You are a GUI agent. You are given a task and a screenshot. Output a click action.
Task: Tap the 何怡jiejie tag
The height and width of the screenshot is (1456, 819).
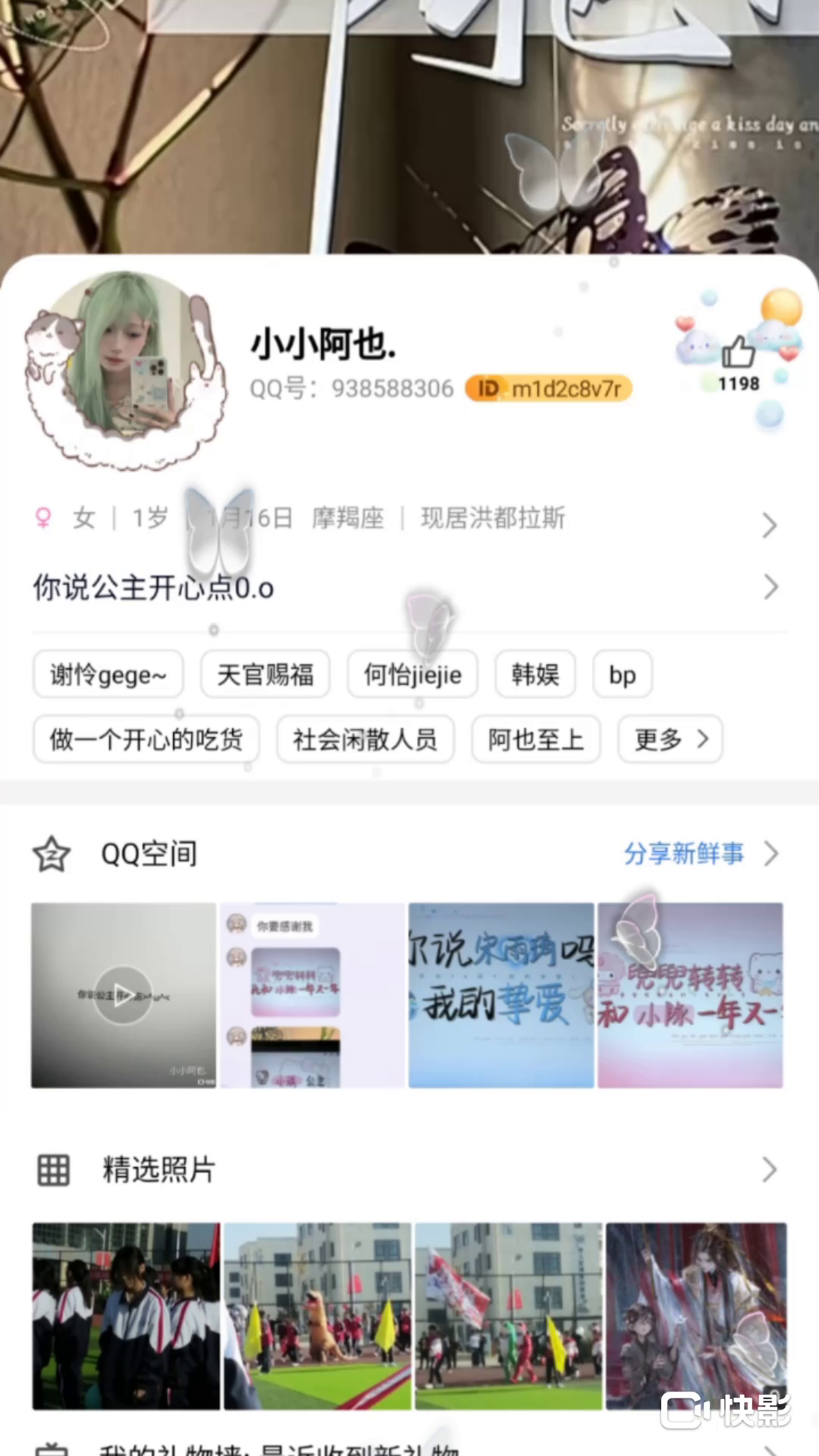[413, 674]
